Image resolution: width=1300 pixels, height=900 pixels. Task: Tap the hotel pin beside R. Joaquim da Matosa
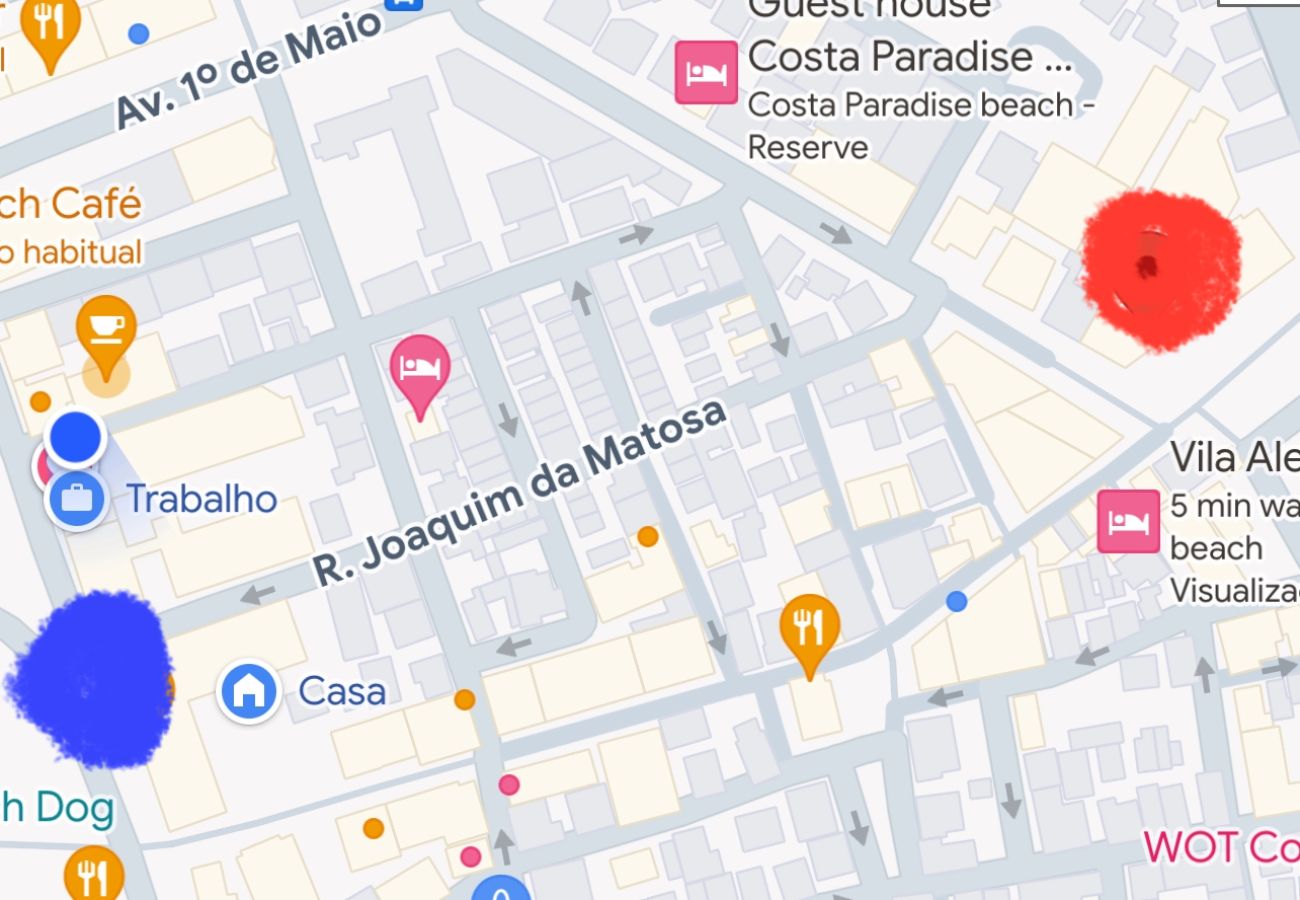[x=420, y=368]
